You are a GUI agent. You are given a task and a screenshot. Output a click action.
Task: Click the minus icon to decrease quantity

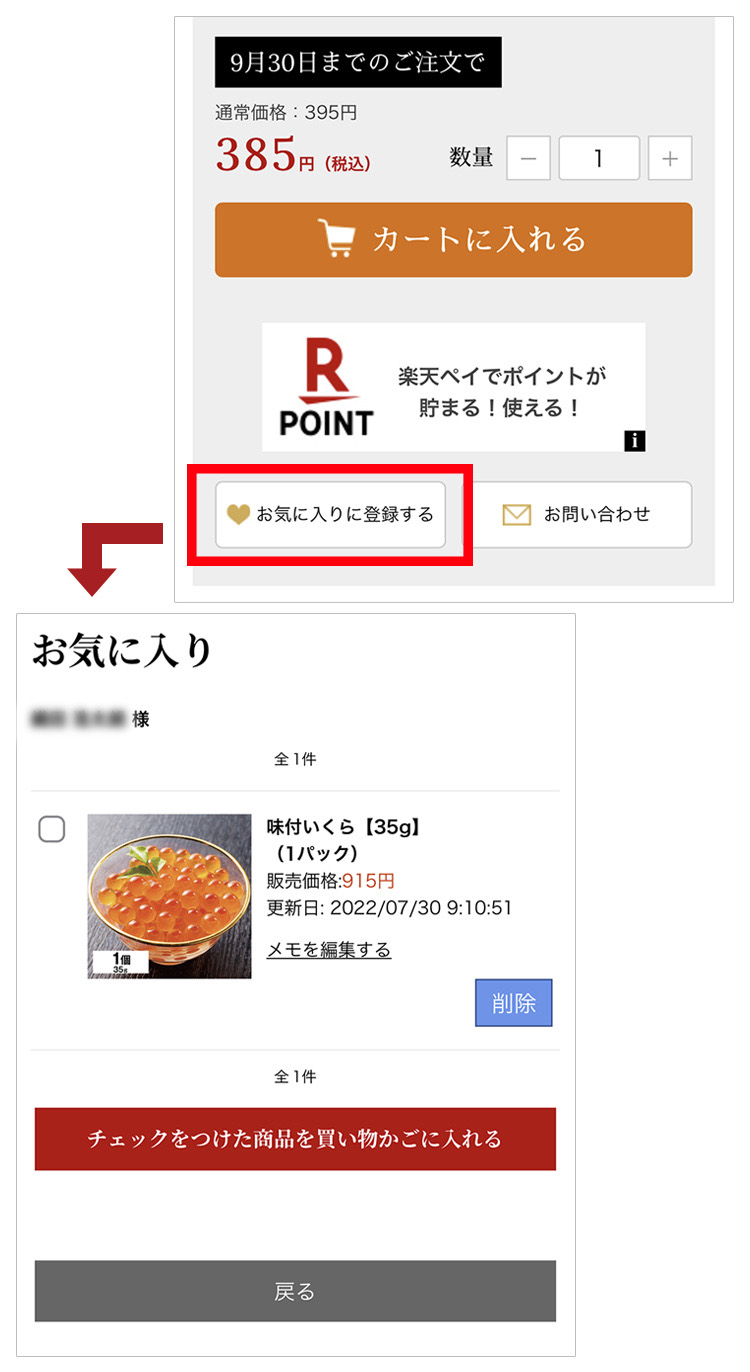click(x=528, y=157)
